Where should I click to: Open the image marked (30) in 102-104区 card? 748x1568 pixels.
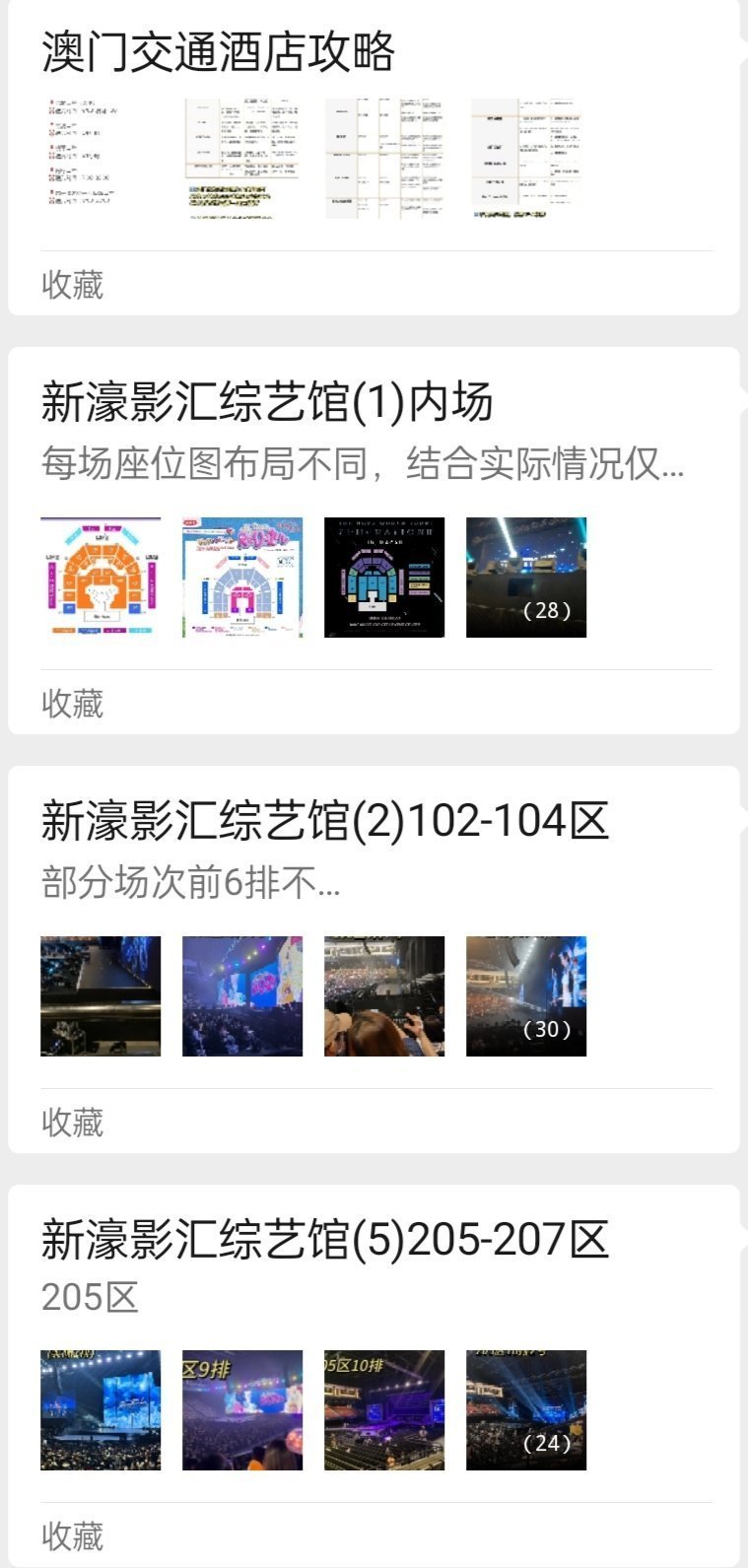pos(526,996)
